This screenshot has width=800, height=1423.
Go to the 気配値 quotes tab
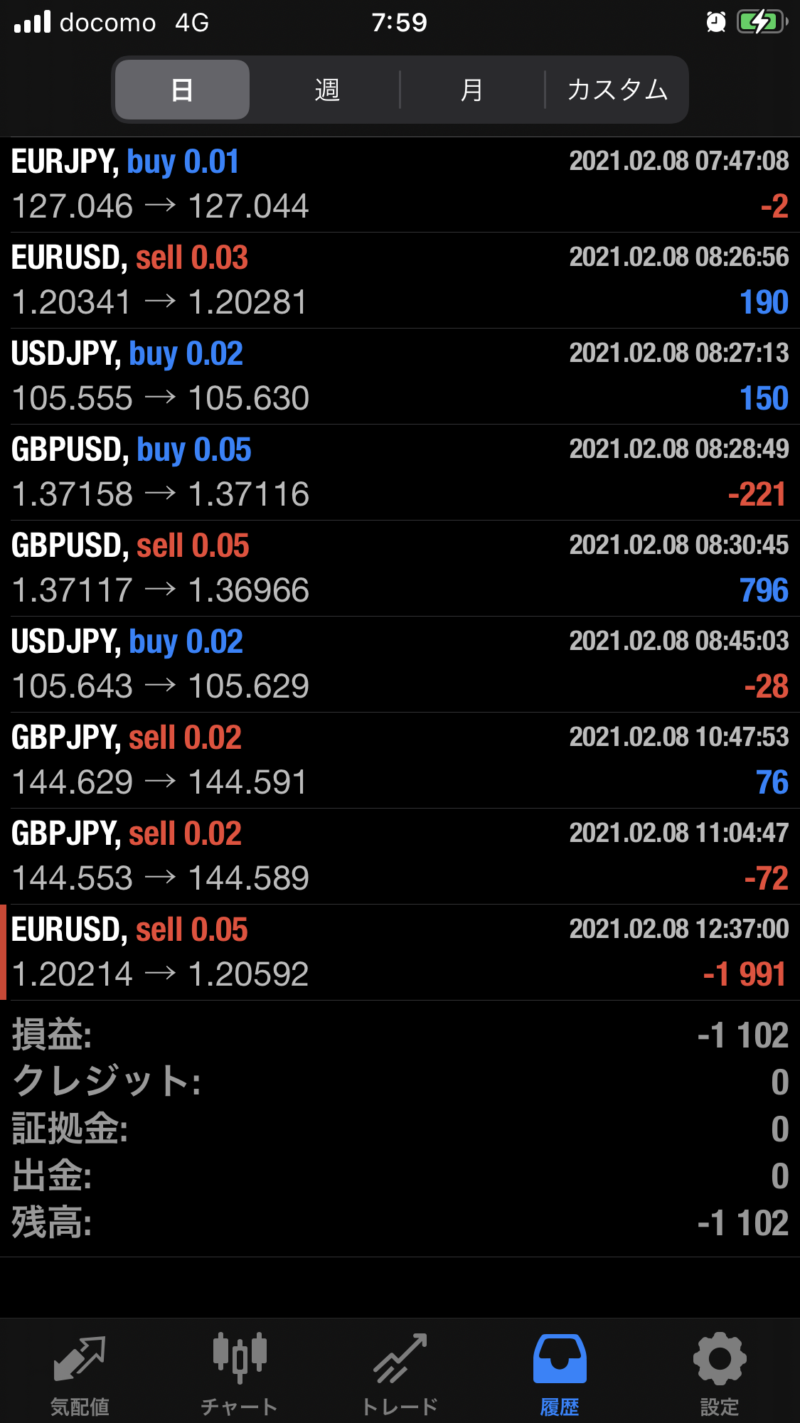click(80, 1372)
